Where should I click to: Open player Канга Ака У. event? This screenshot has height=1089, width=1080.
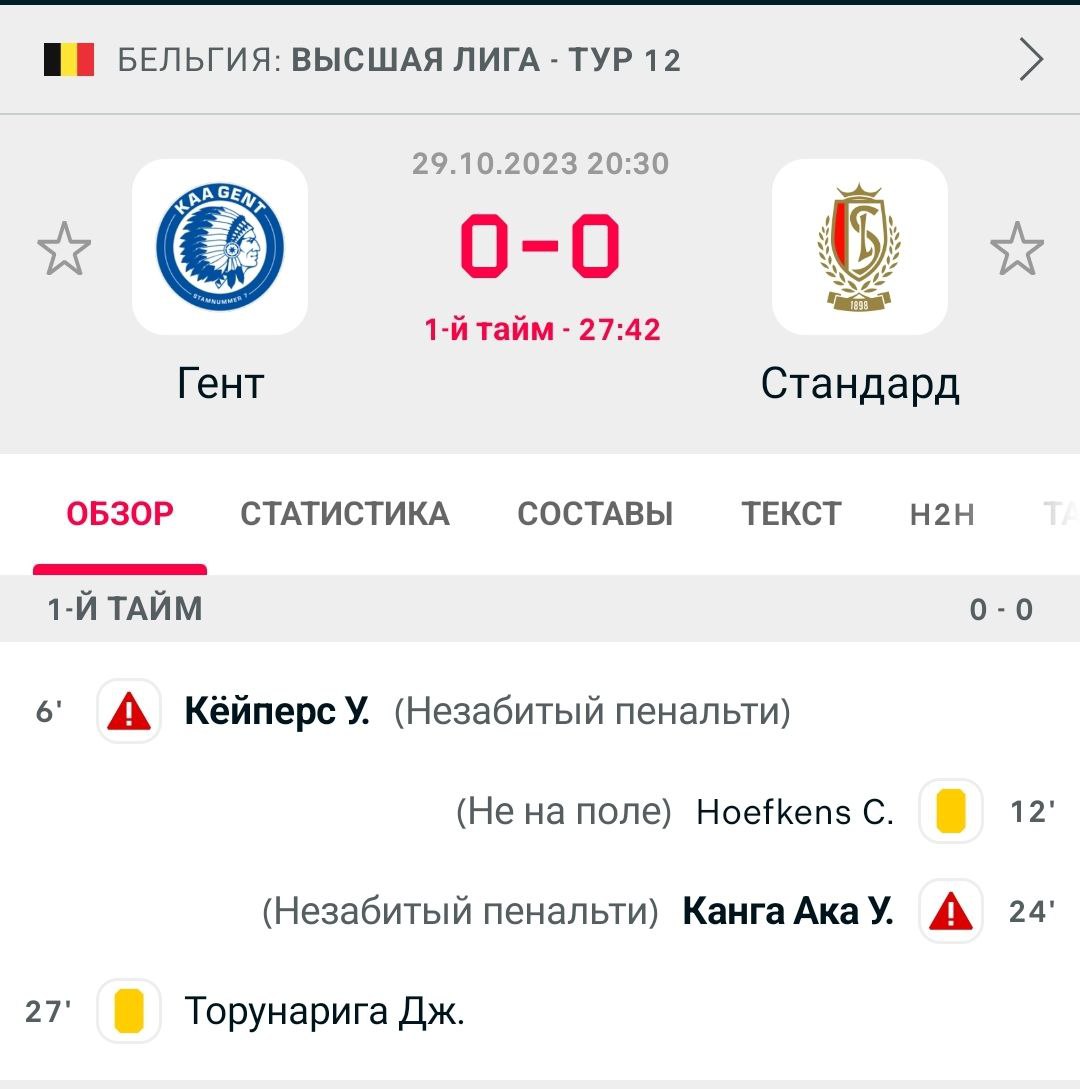click(x=787, y=912)
